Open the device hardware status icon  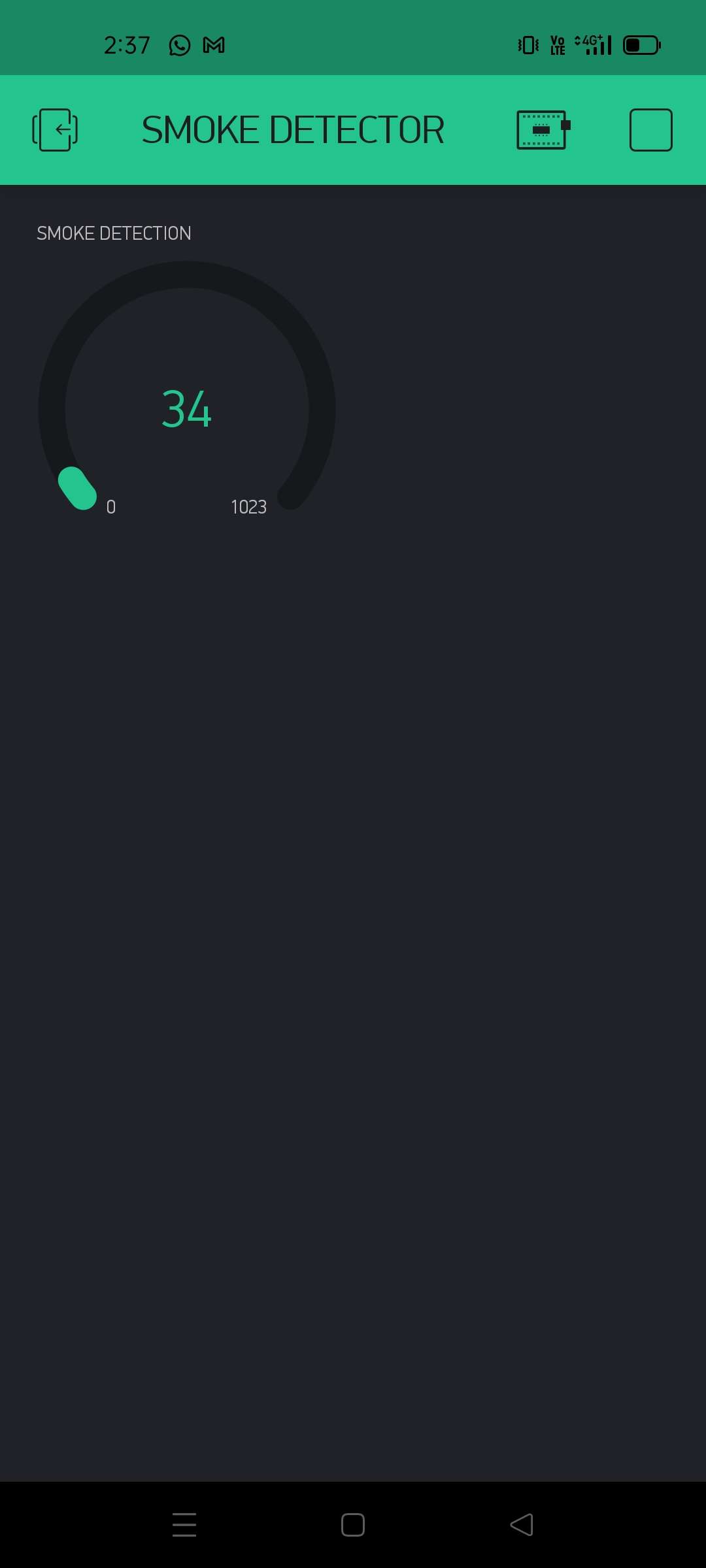tap(543, 130)
